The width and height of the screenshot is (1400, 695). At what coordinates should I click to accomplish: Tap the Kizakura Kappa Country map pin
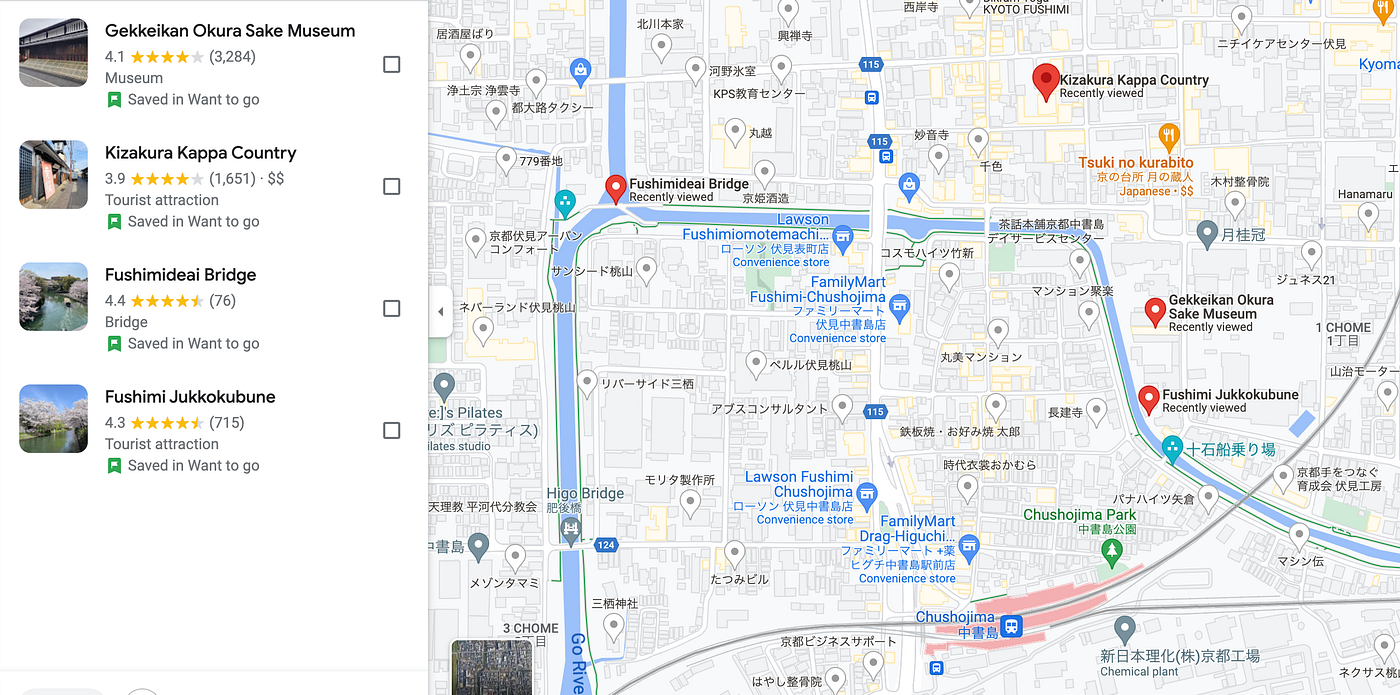(x=1045, y=80)
